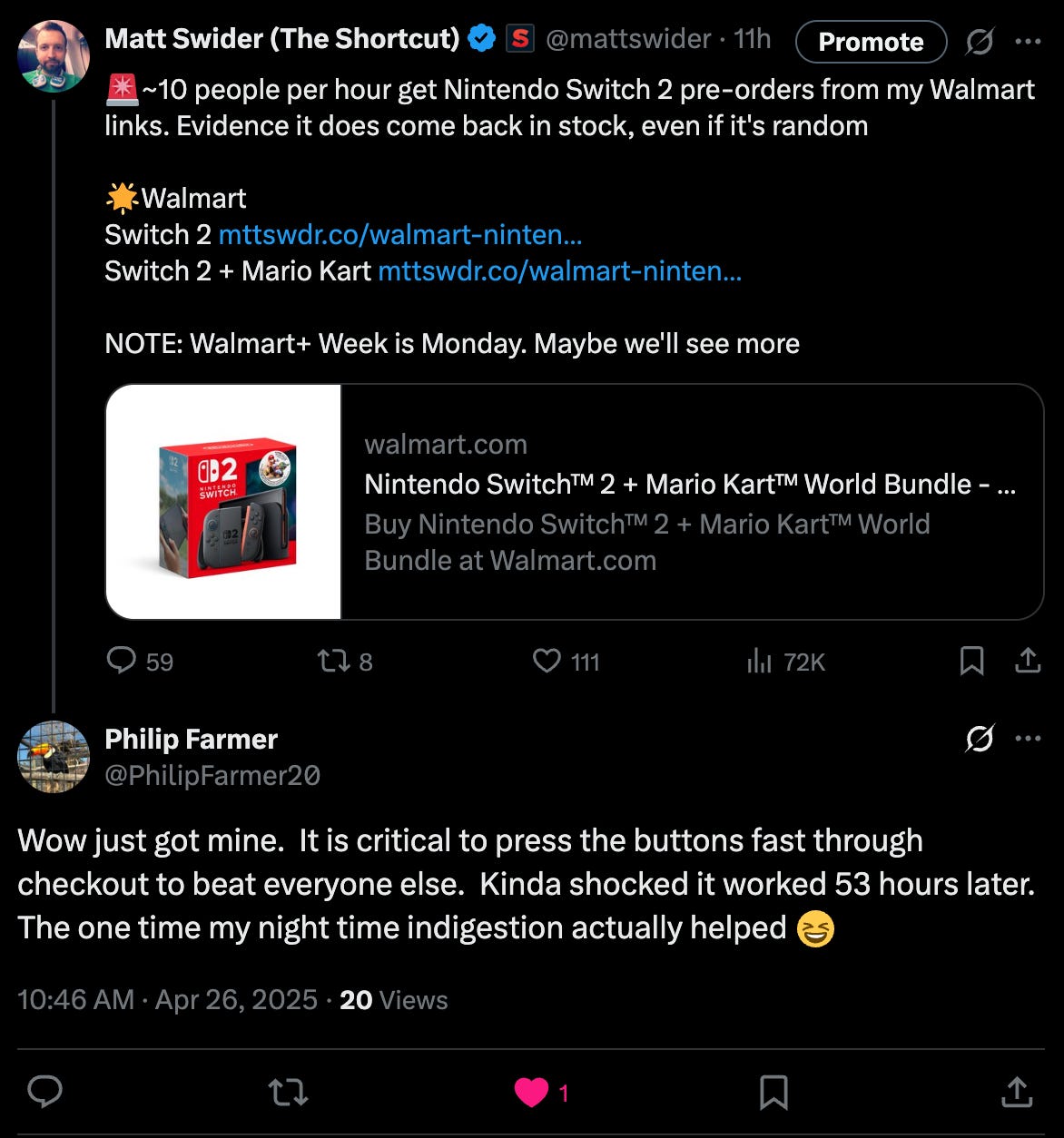
Task: Click the Promote button
Action: pyautogui.click(x=870, y=42)
